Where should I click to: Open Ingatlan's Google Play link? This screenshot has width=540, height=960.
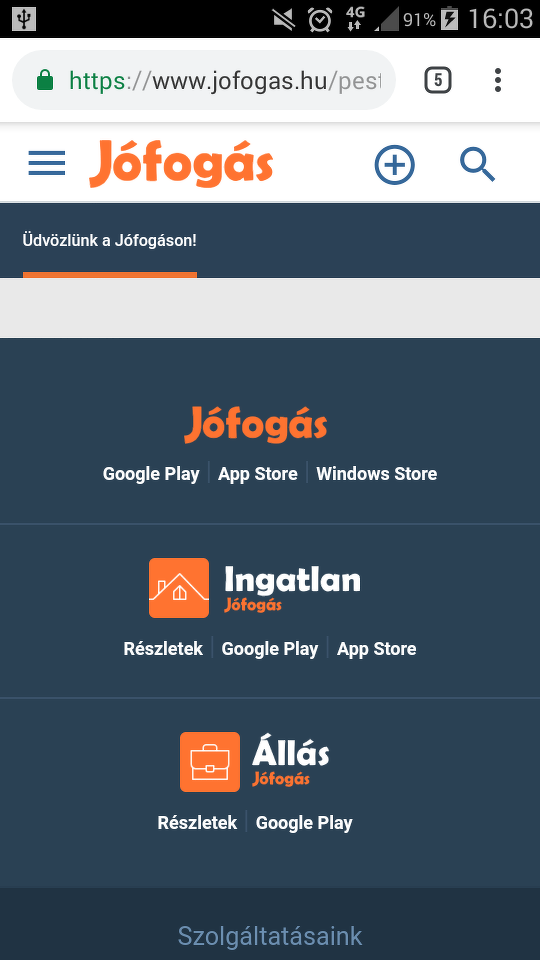270,649
